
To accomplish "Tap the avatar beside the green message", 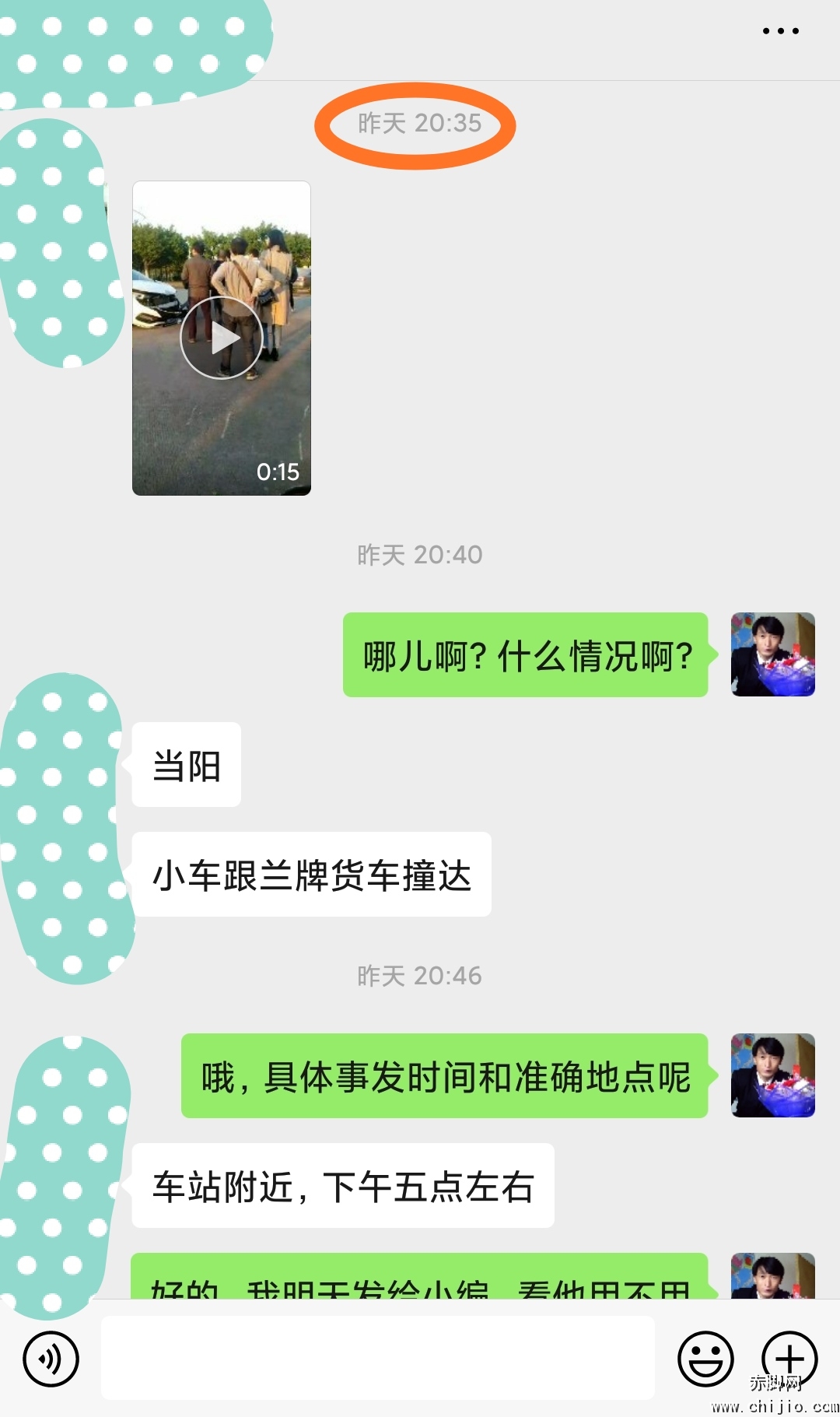I will (772, 656).
